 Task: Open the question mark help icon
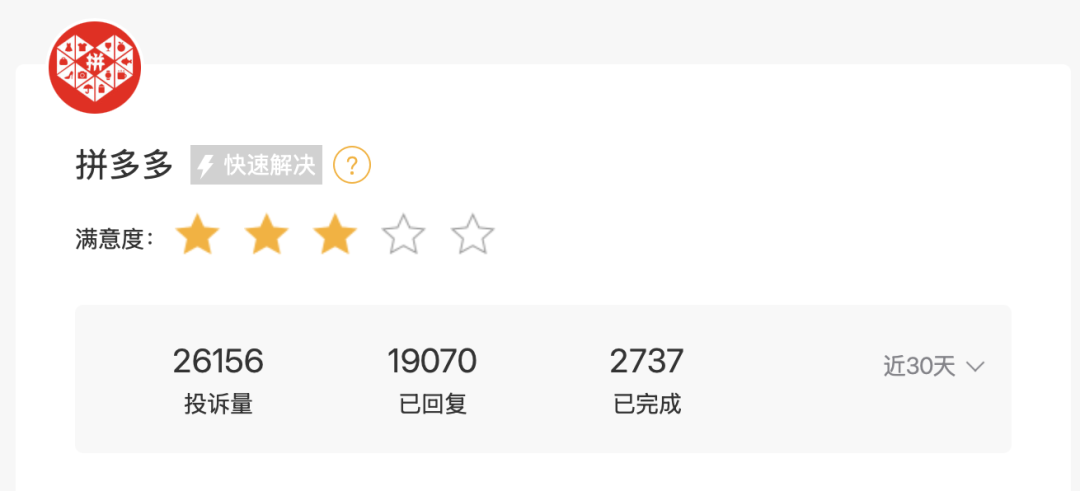tap(352, 165)
